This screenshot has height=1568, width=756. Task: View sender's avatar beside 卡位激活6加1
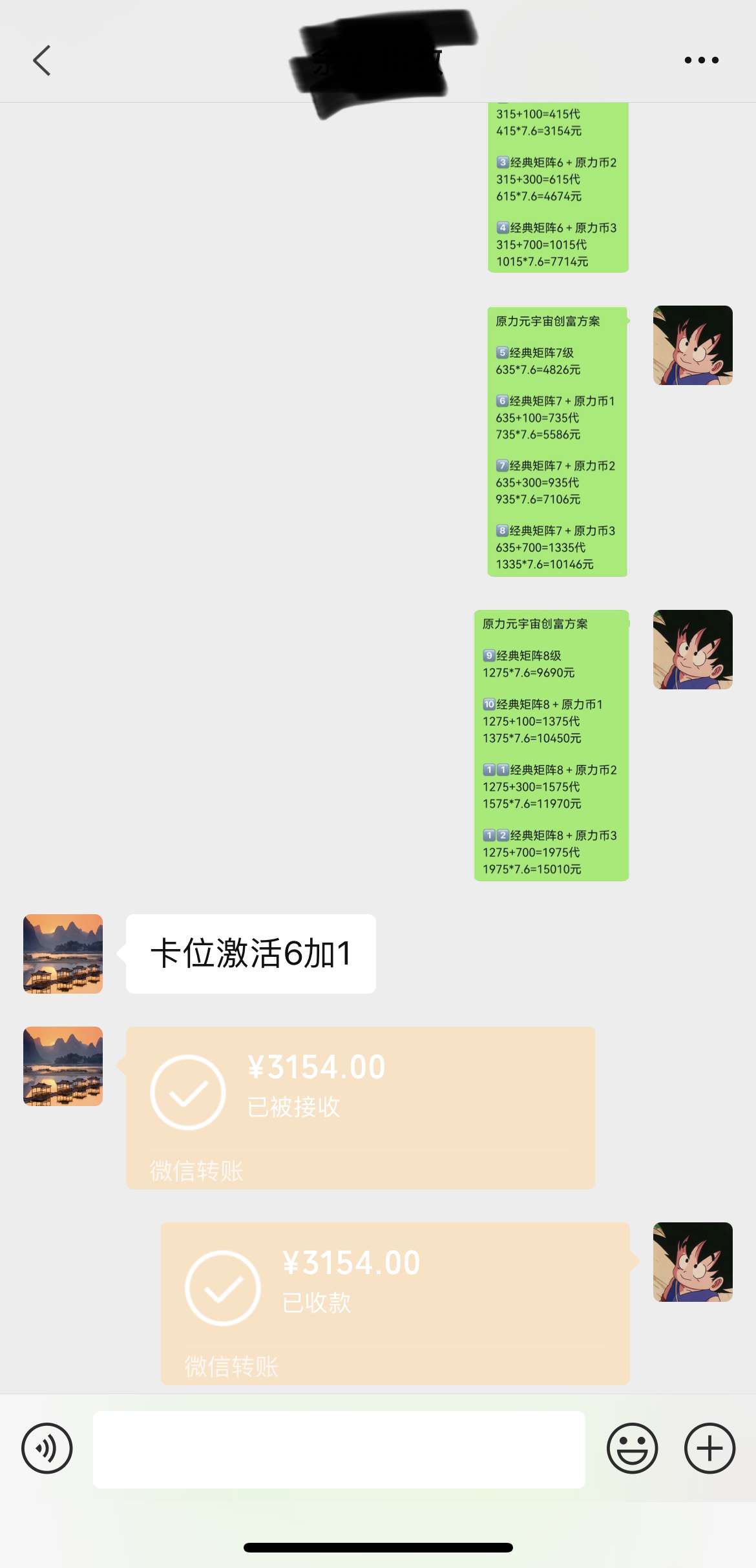[63, 954]
